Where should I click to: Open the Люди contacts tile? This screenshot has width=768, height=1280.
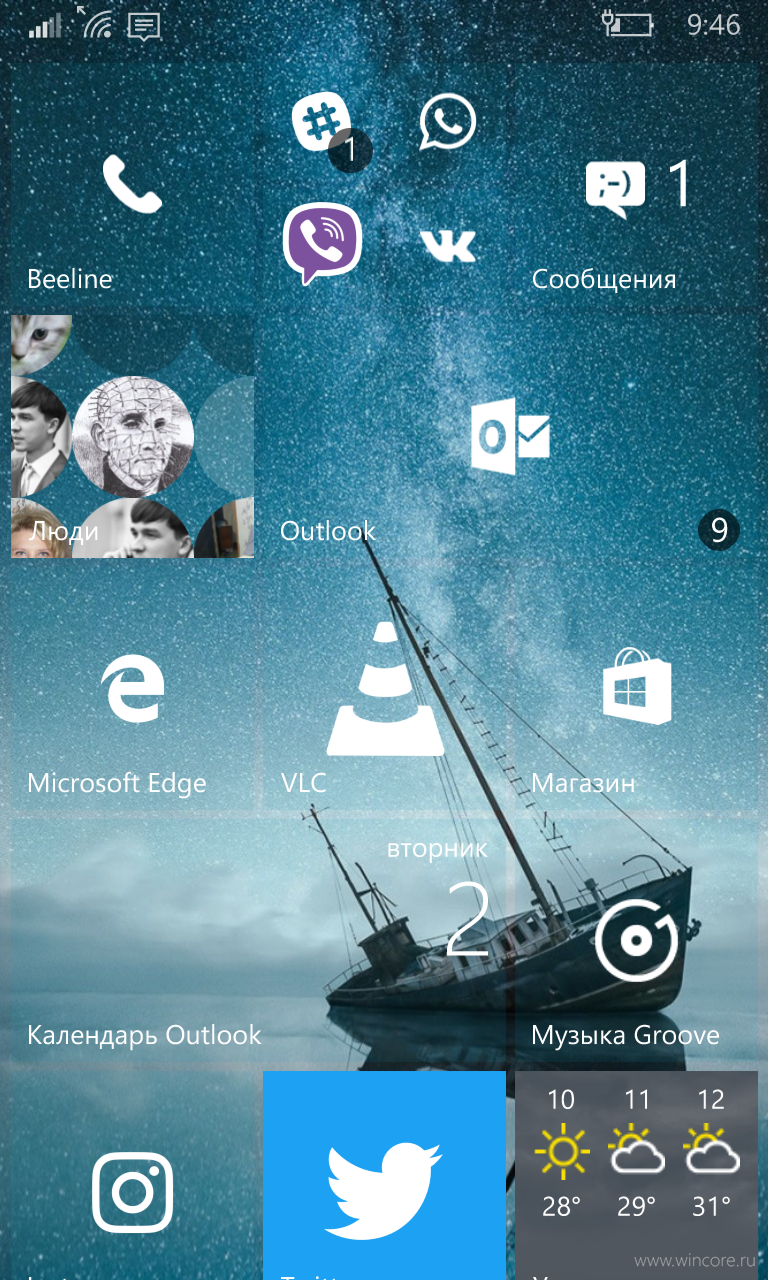coord(132,436)
